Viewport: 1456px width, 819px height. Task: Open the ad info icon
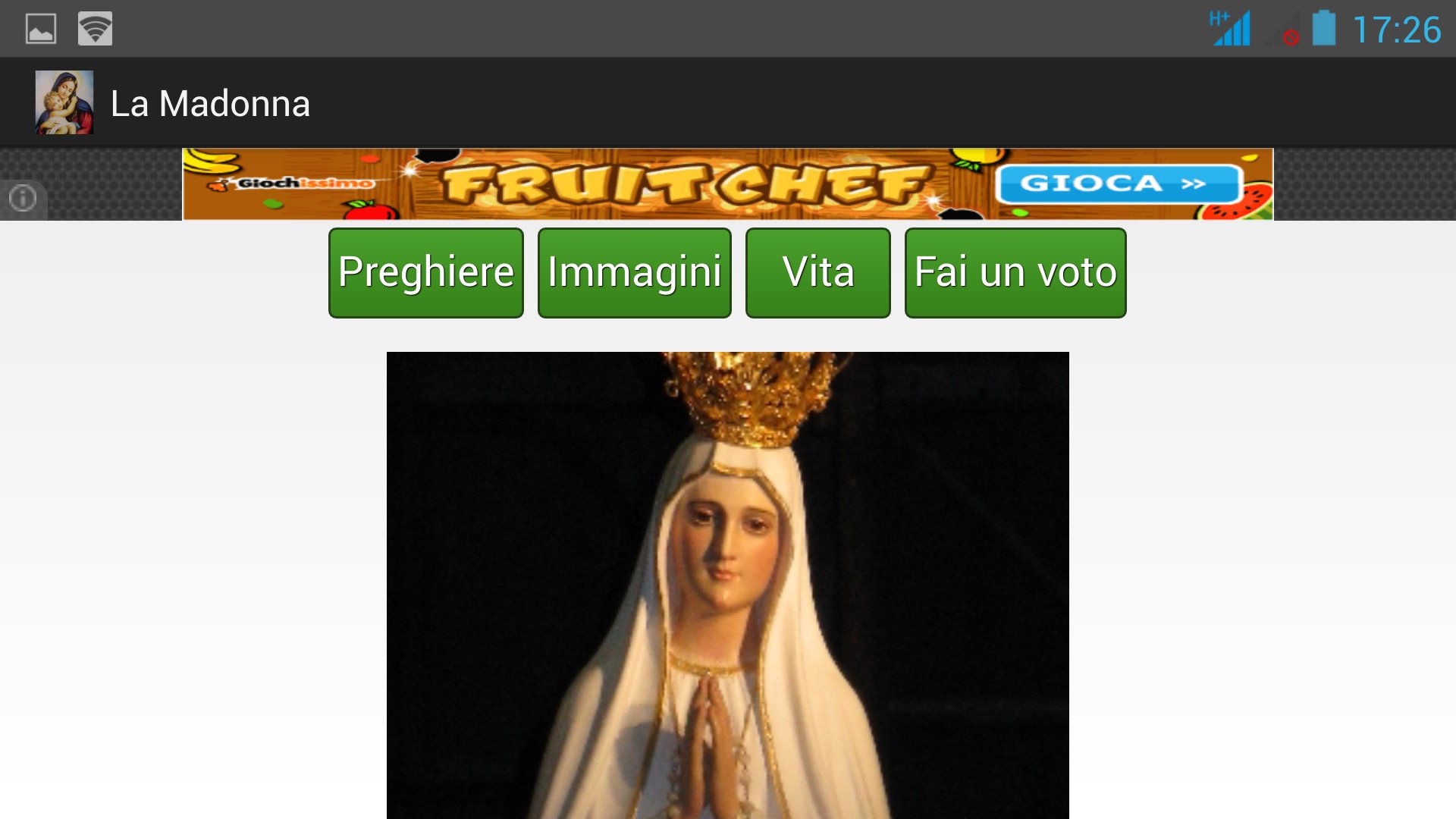coord(23,199)
